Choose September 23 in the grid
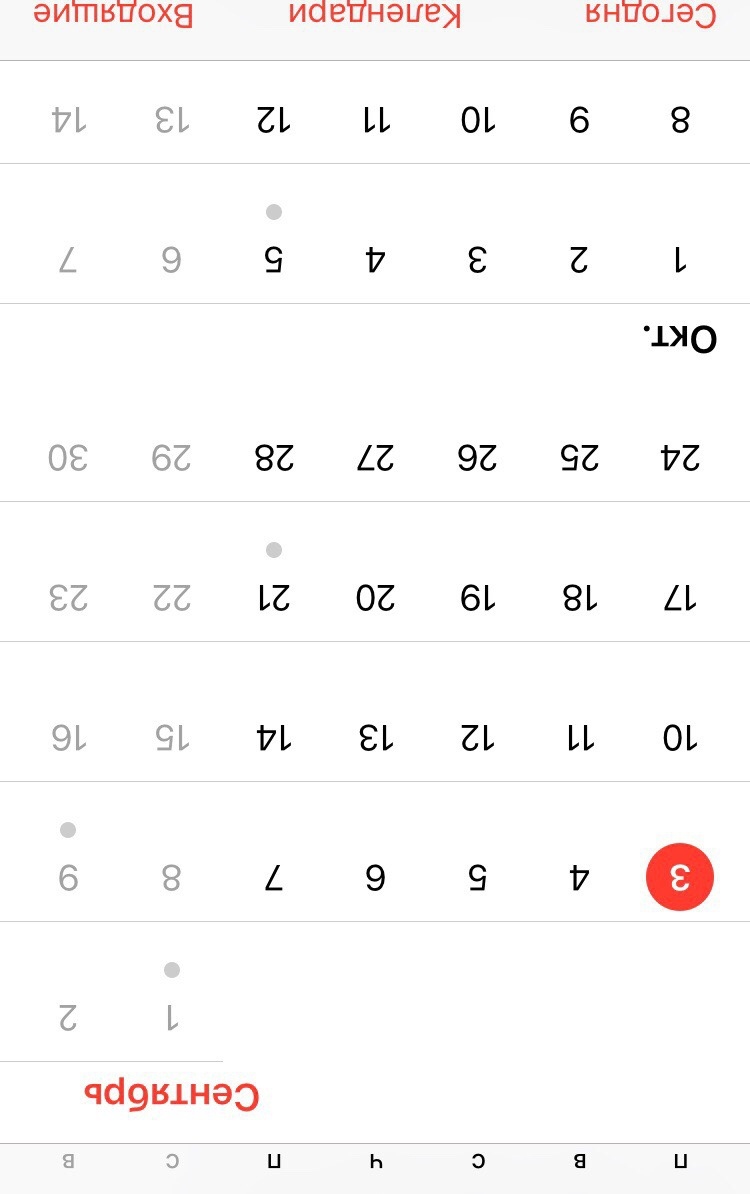 pos(68,598)
